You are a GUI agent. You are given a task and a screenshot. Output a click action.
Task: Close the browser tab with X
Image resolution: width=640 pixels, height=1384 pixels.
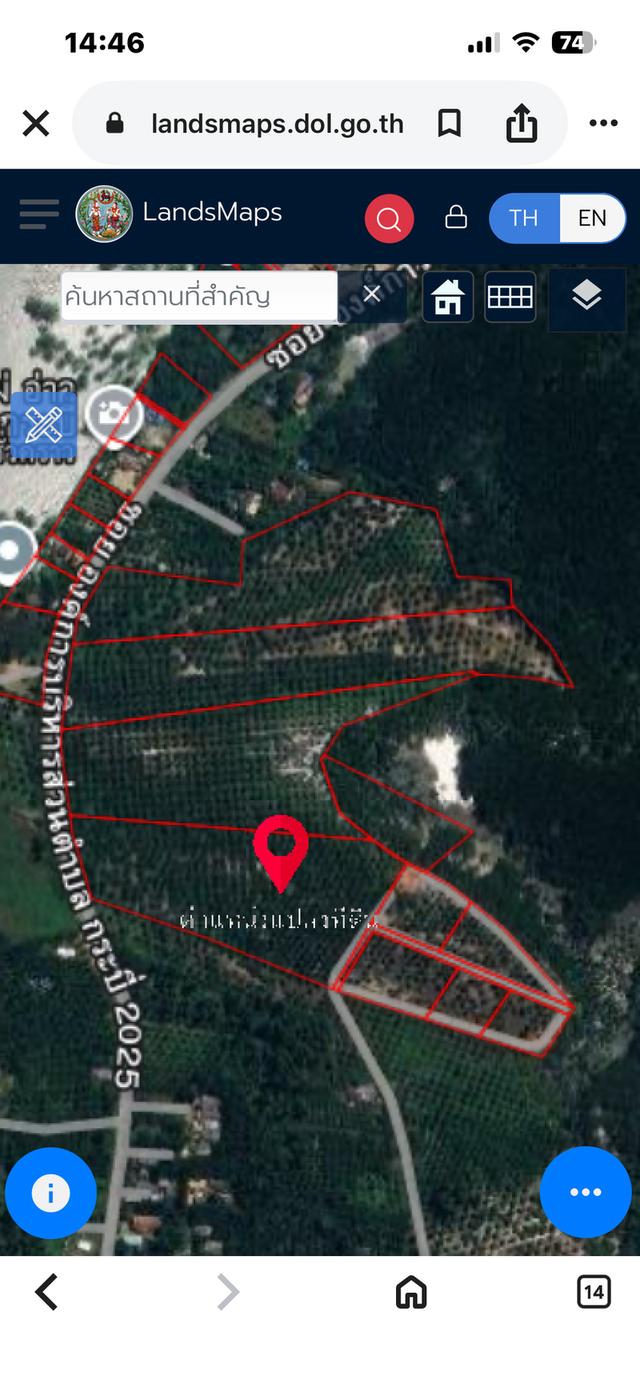click(36, 124)
